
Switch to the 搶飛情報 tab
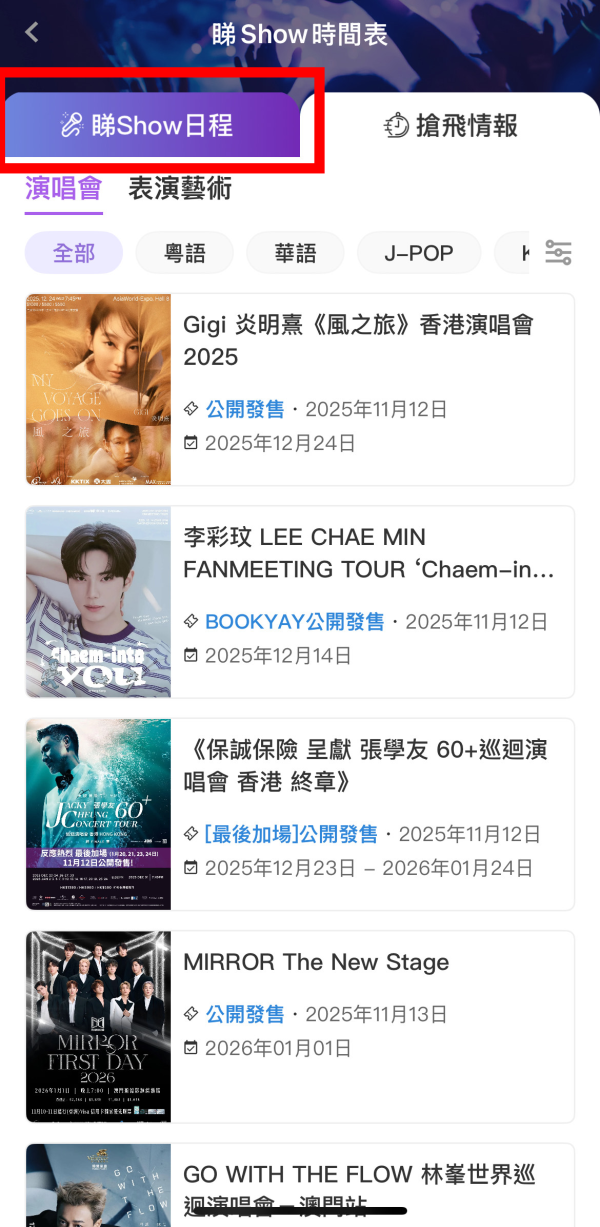pos(452,126)
